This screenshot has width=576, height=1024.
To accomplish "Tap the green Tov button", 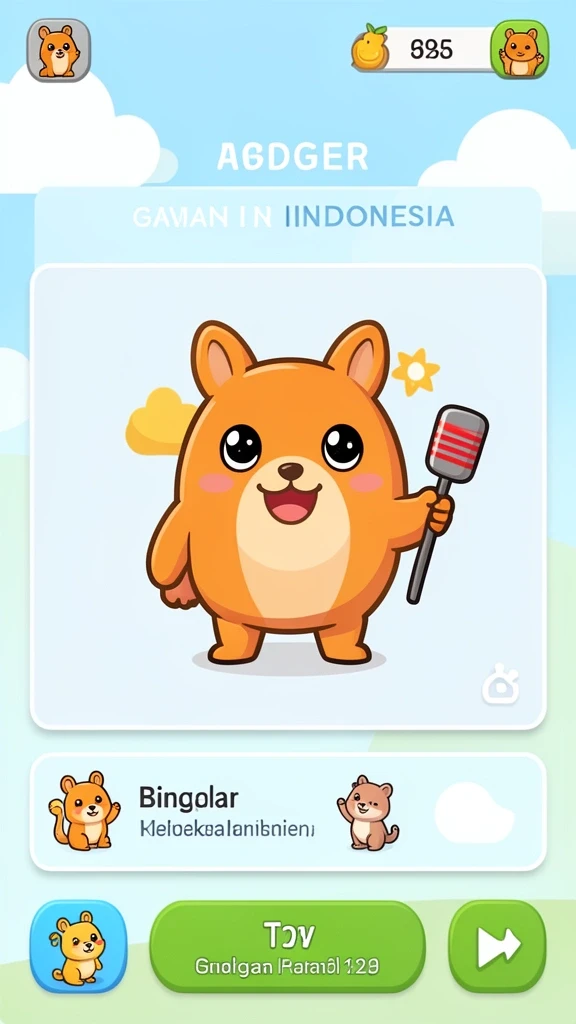I will coord(287,946).
